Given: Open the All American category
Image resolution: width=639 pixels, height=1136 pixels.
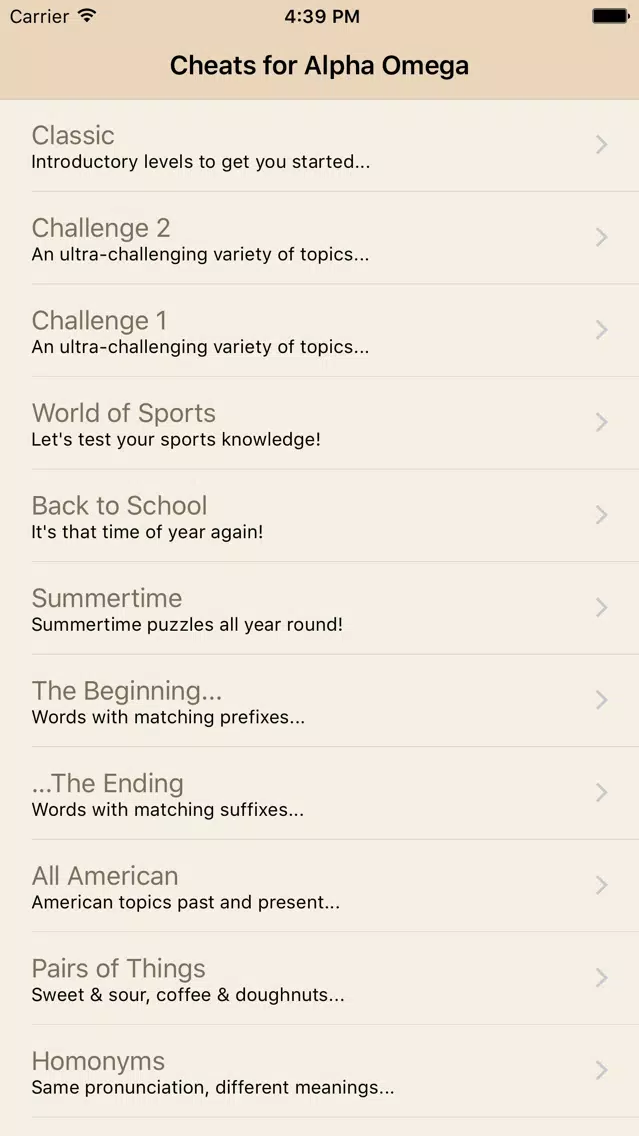Looking at the screenshot, I should click(x=320, y=886).
